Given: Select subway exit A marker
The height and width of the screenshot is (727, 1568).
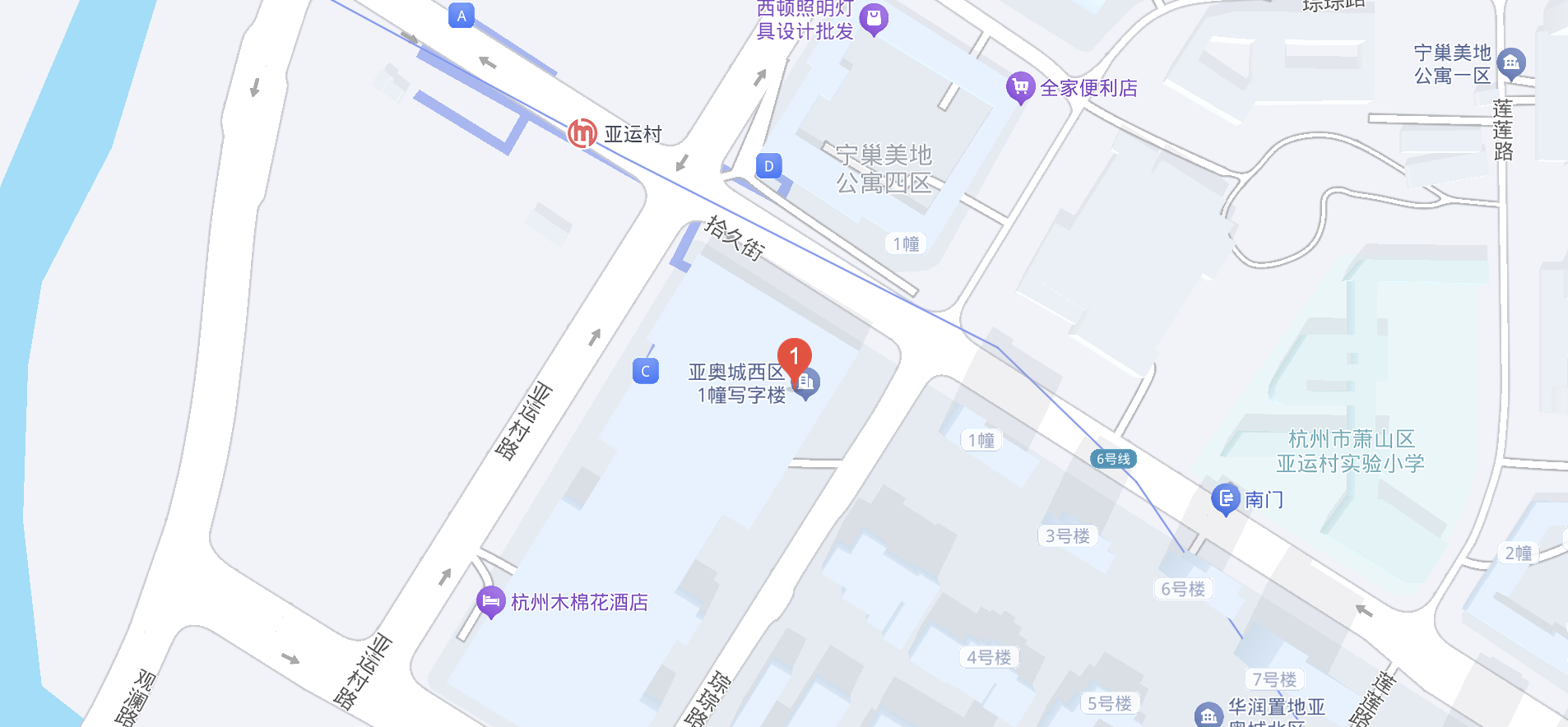Looking at the screenshot, I should [462, 15].
